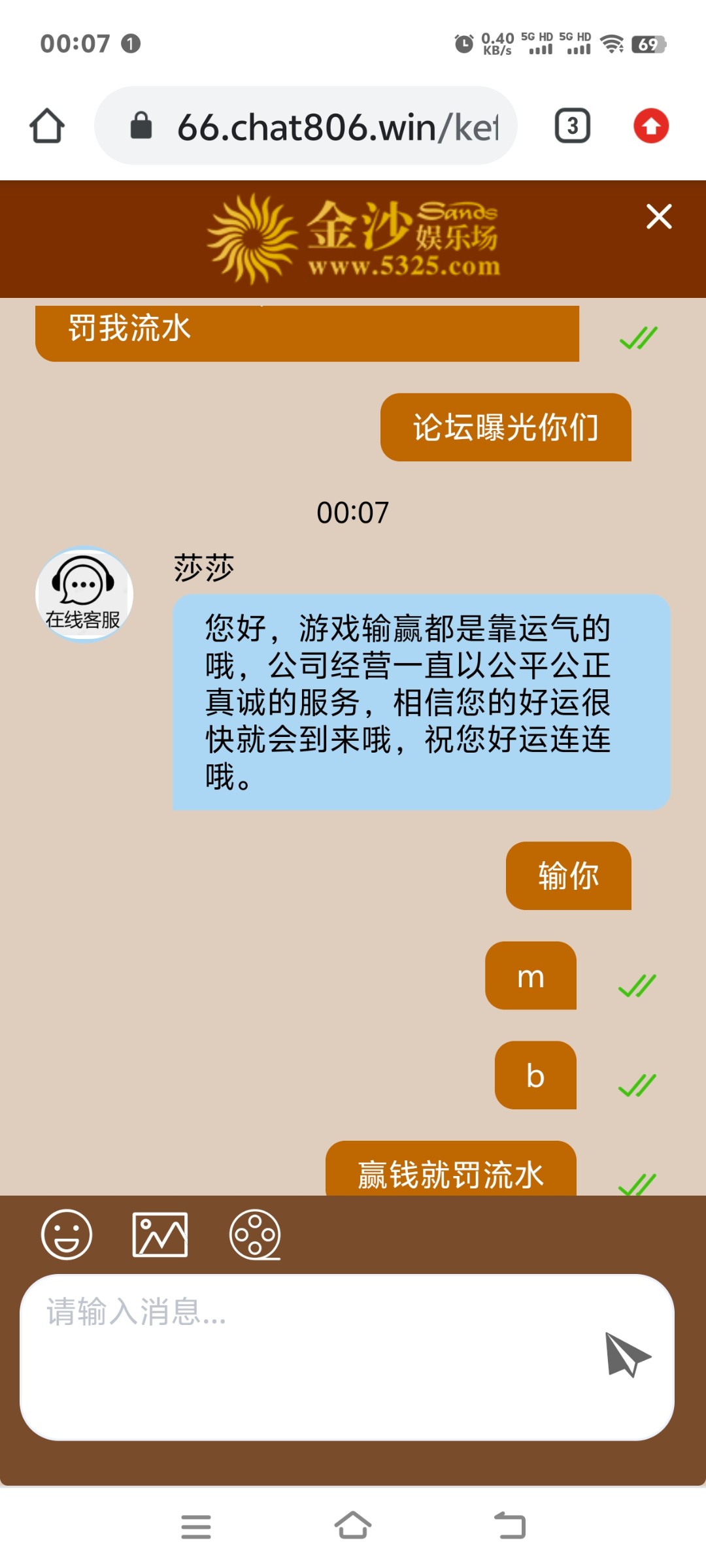Open the browser tab switcher
Image resolution: width=706 pixels, height=1568 pixels.
(573, 126)
